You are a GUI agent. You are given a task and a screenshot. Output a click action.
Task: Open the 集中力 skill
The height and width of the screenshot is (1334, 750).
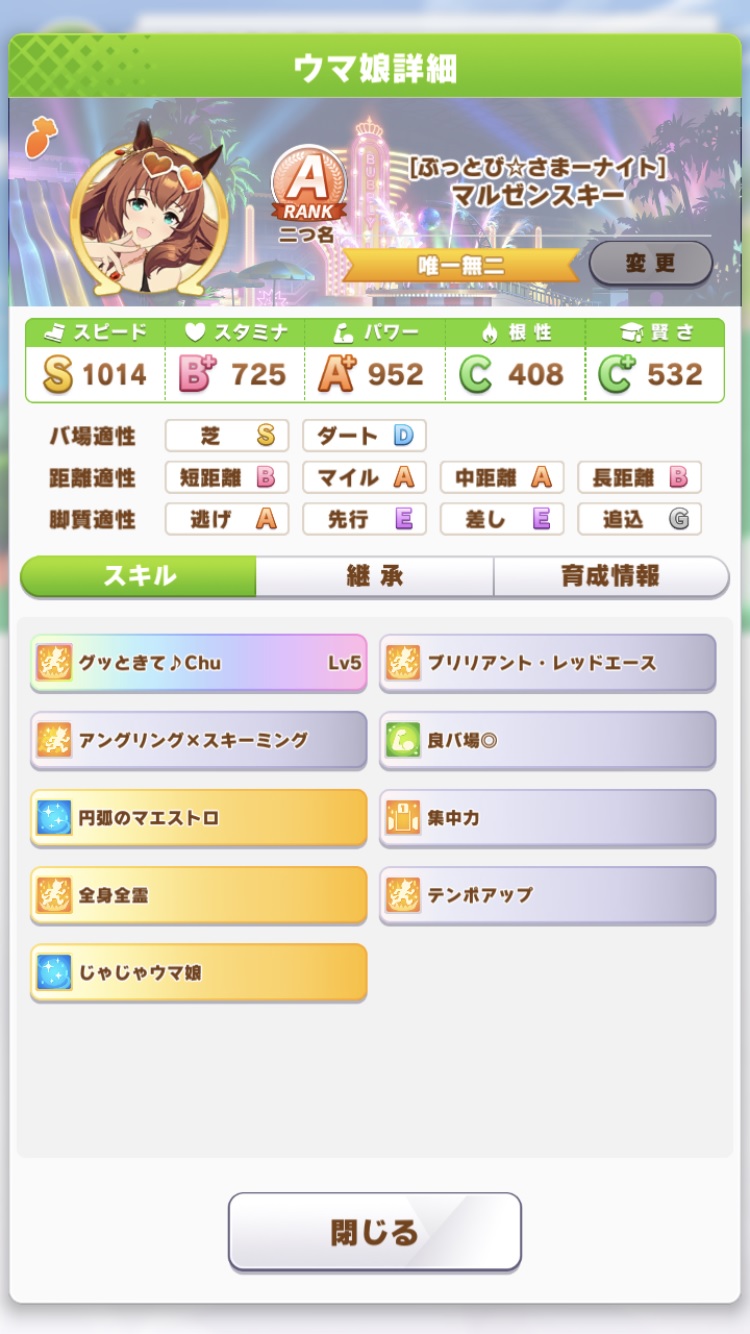[547, 818]
